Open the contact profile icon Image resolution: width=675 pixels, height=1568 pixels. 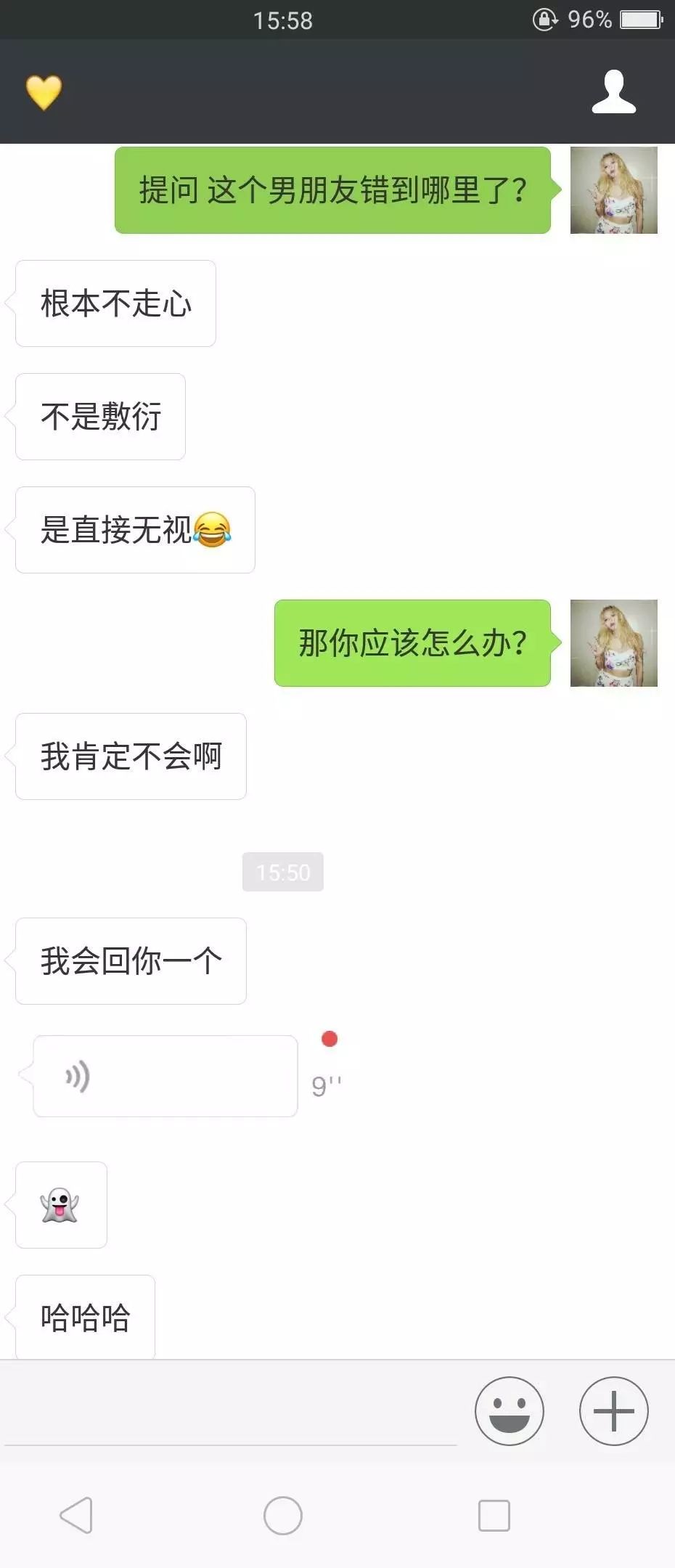613,92
